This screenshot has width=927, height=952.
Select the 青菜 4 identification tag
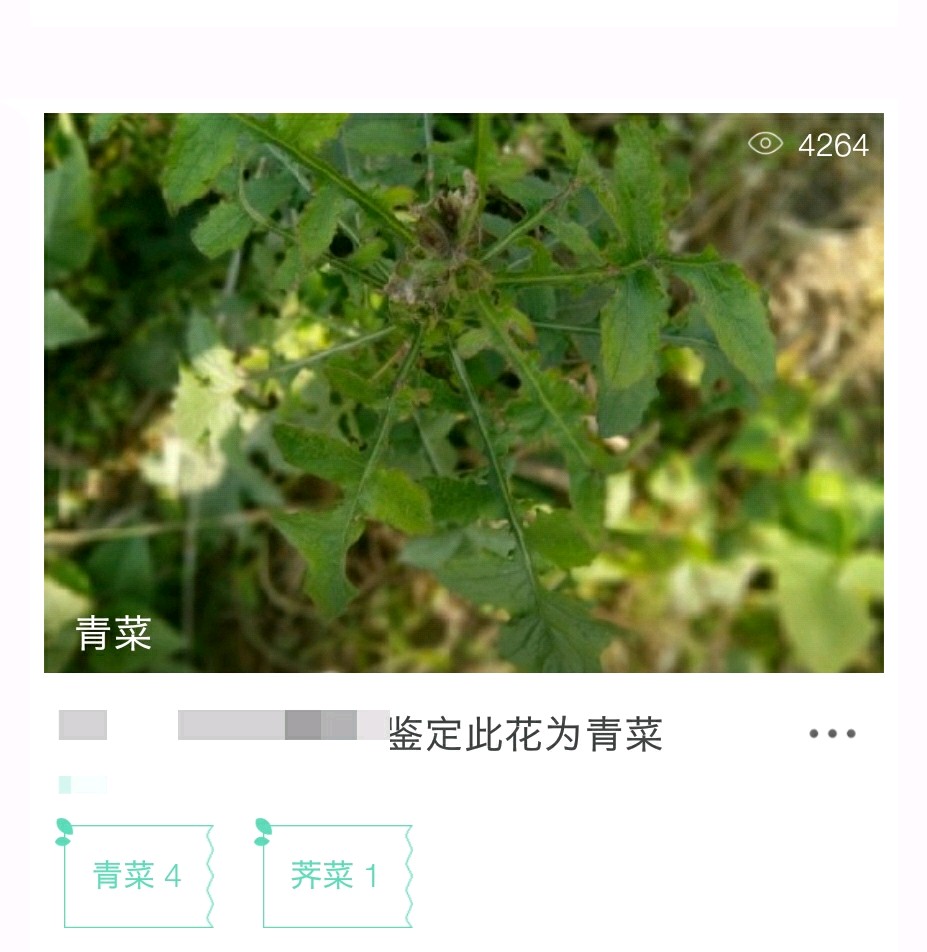click(138, 876)
